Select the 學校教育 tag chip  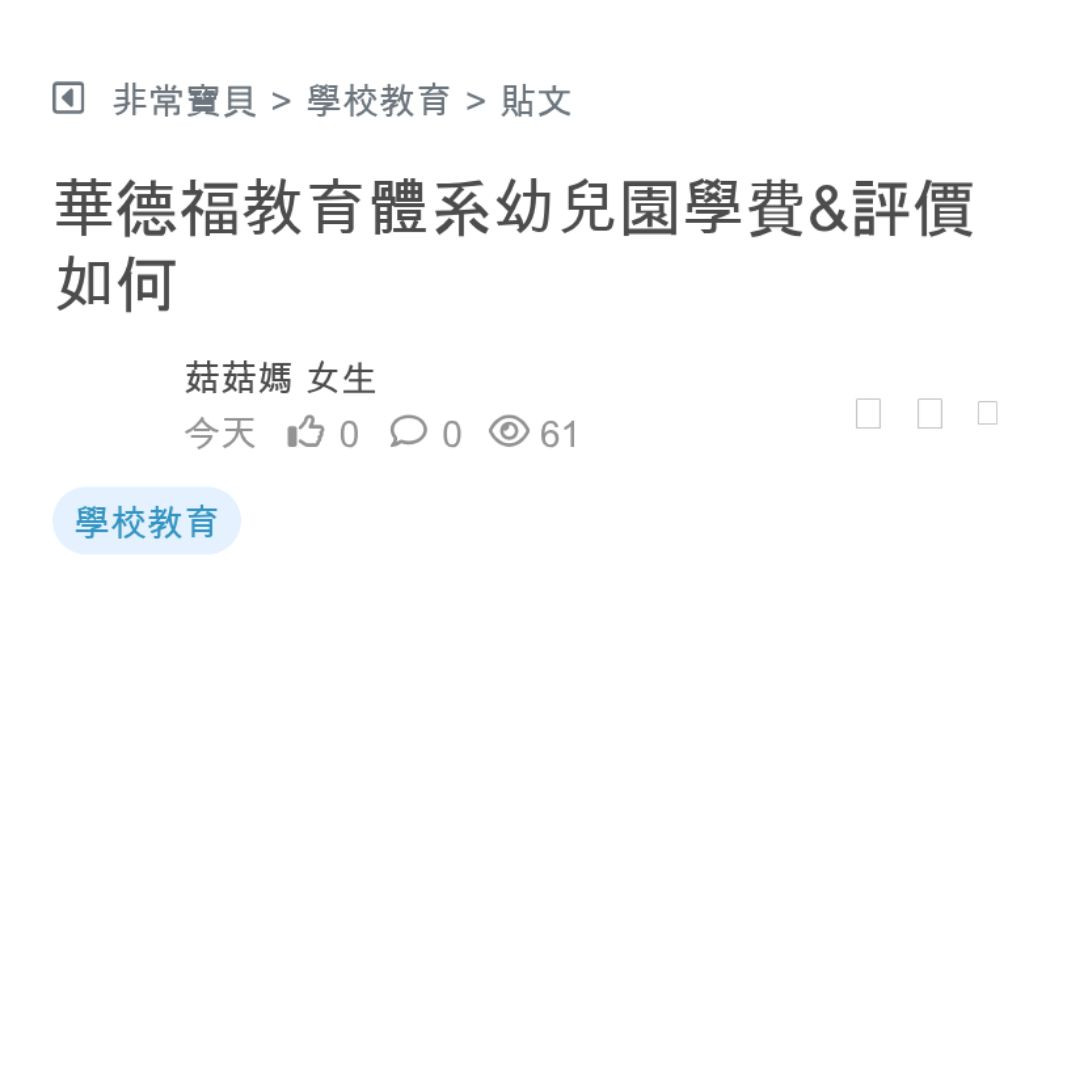coord(146,521)
